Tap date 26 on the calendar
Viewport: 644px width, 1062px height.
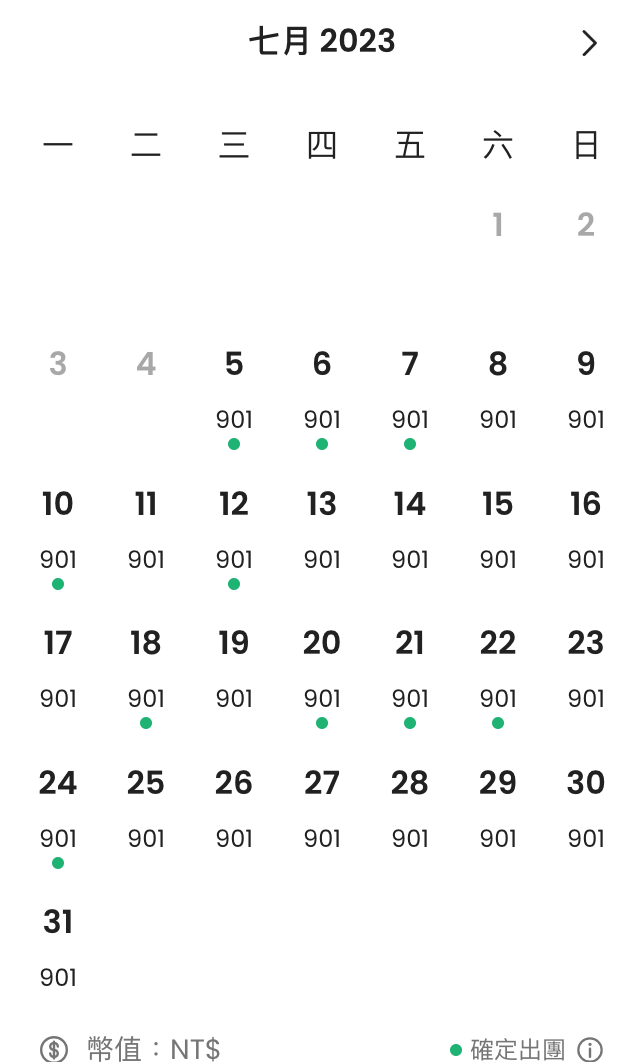(x=234, y=817)
